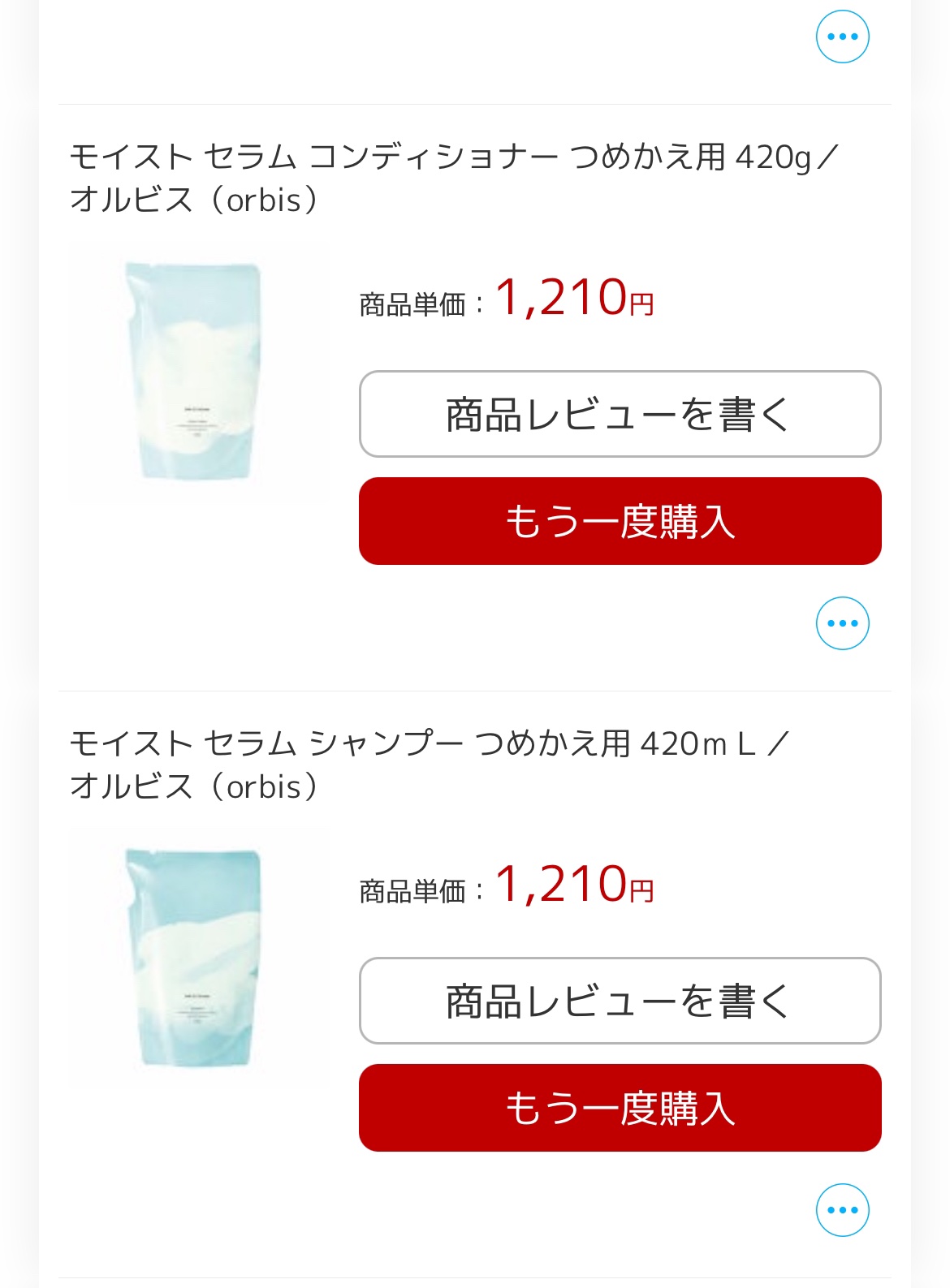
Task: Write a review for モイスト セラム シャンプー
Action: click(620, 1001)
